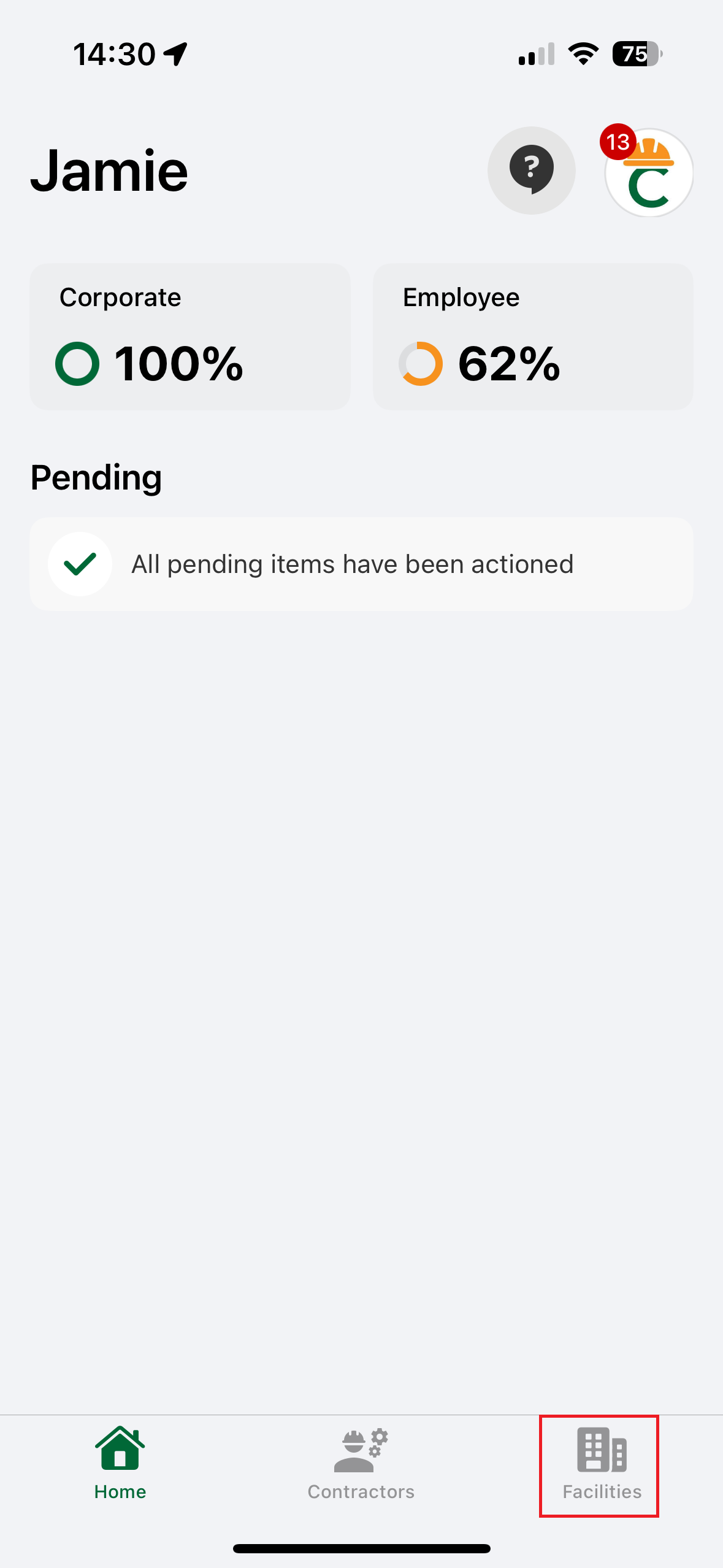View the Employee 62% card

click(x=532, y=337)
